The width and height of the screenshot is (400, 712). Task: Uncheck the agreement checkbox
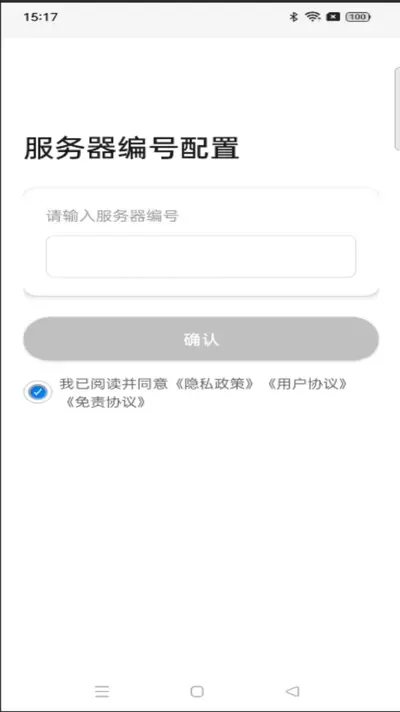click(38, 392)
